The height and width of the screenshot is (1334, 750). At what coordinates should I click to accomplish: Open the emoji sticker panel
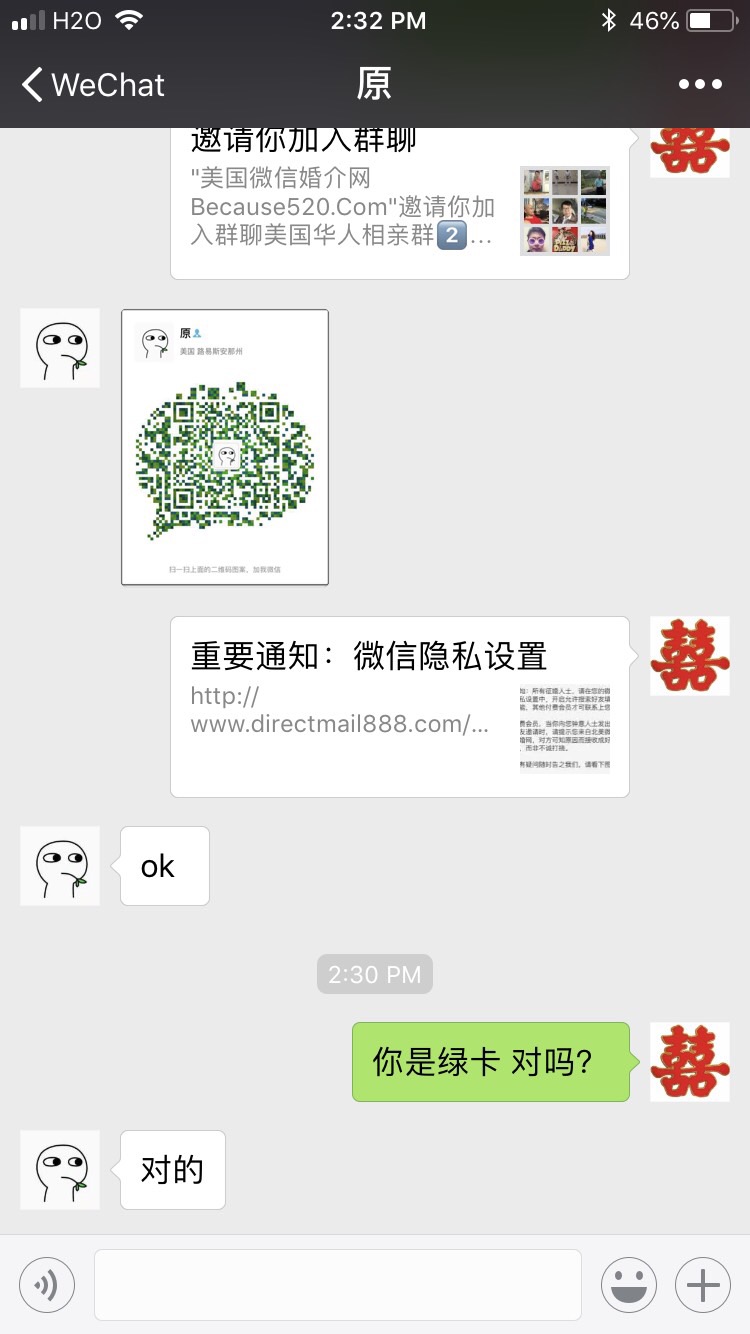coord(629,1284)
